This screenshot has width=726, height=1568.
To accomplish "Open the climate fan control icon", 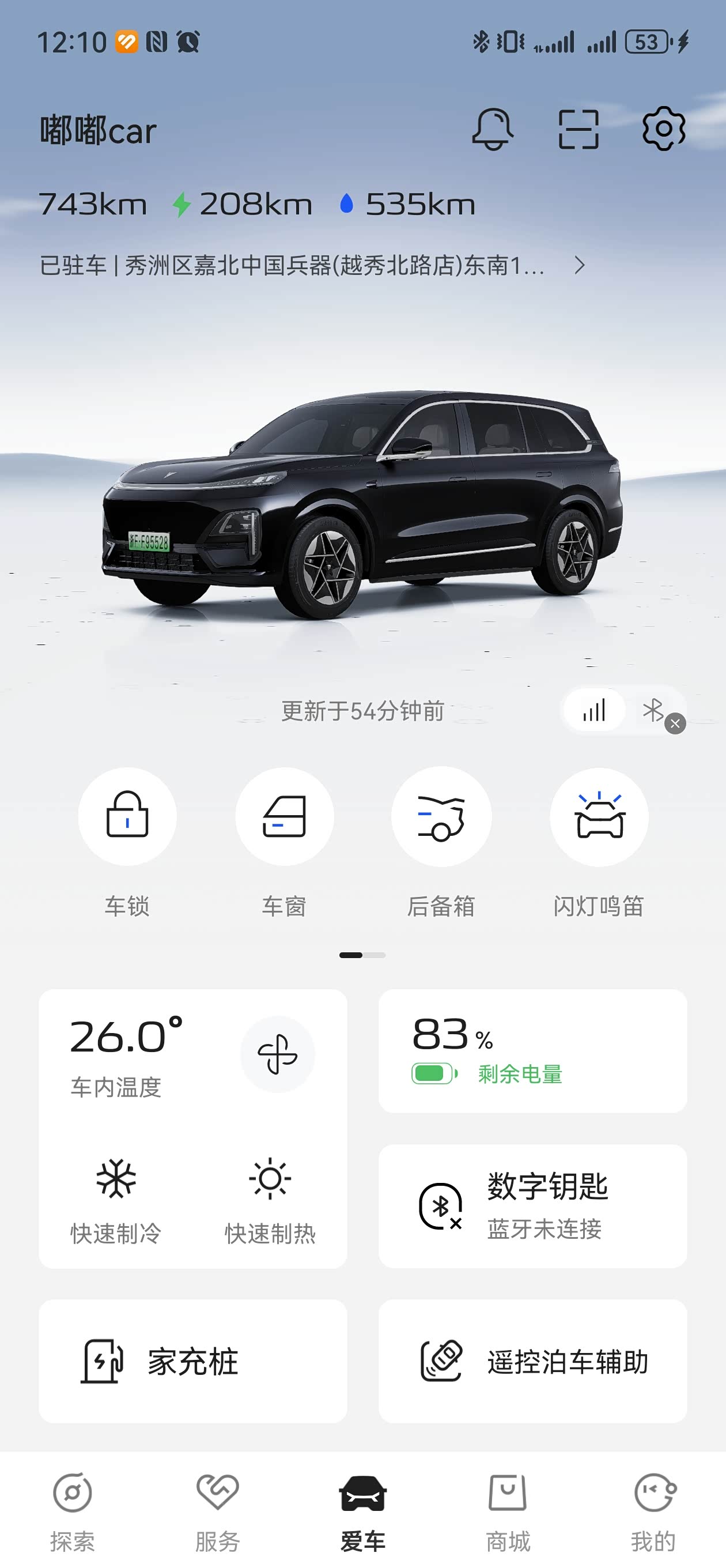I will (x=278, y=1056).
